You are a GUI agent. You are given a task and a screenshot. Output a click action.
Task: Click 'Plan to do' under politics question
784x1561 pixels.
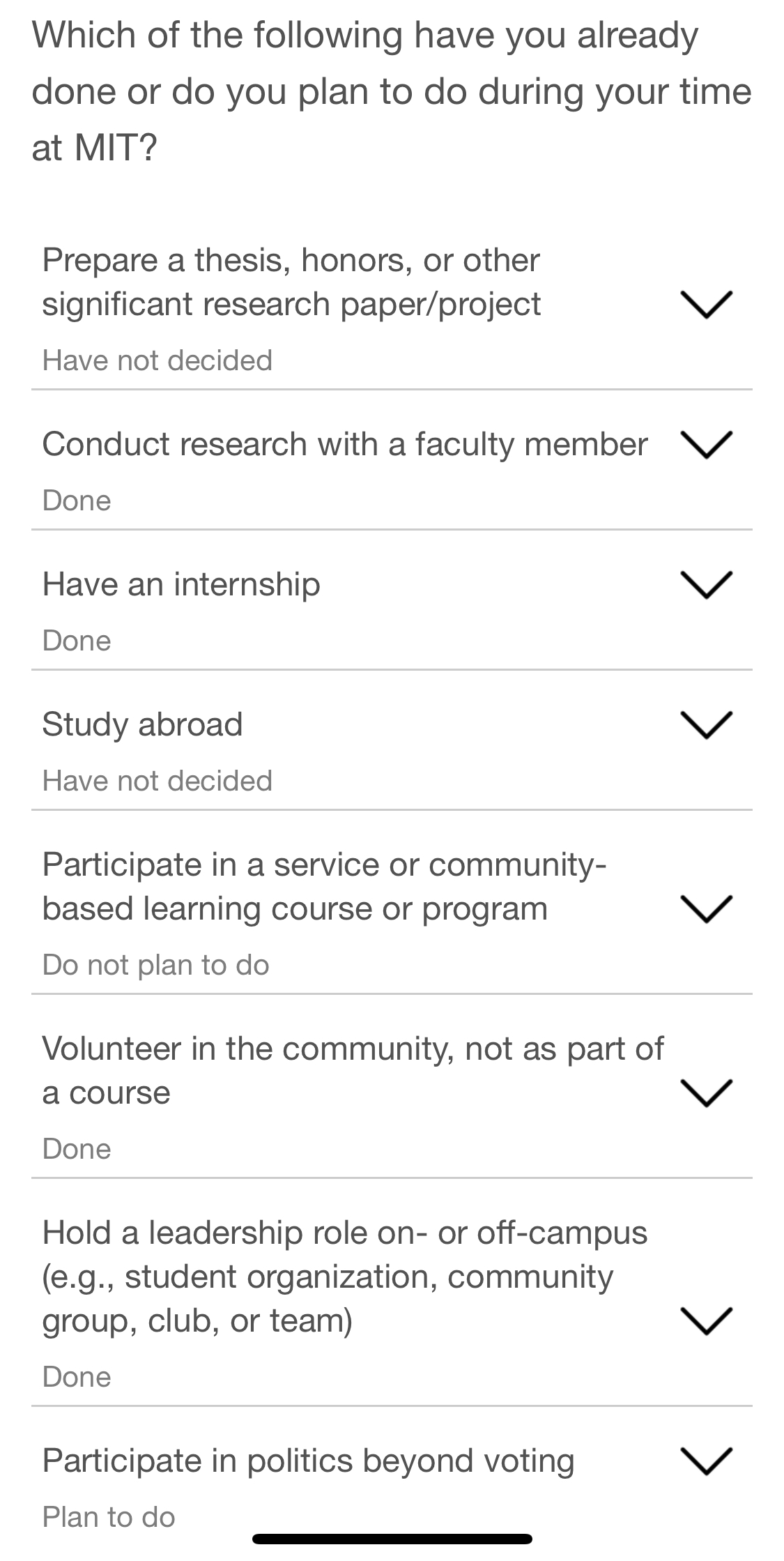pos(108,1516)
